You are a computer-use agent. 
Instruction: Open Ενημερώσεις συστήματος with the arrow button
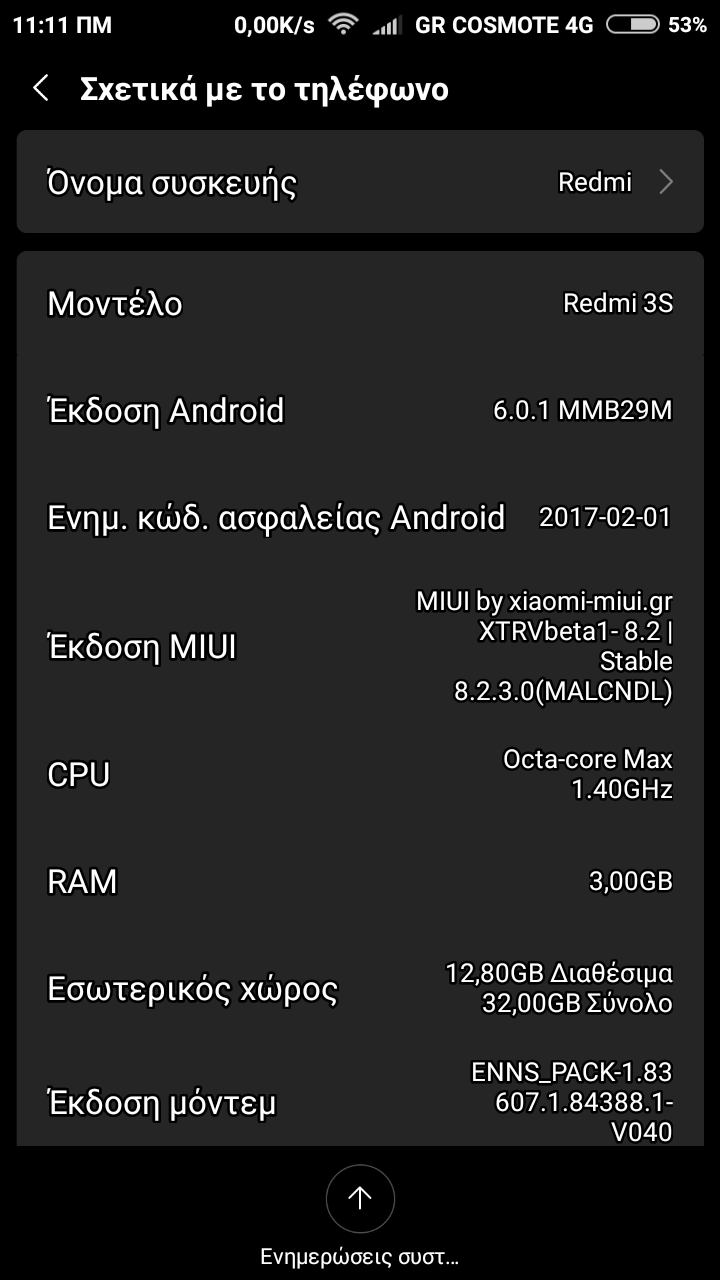pyautogui.click(x=360, y=1198)
